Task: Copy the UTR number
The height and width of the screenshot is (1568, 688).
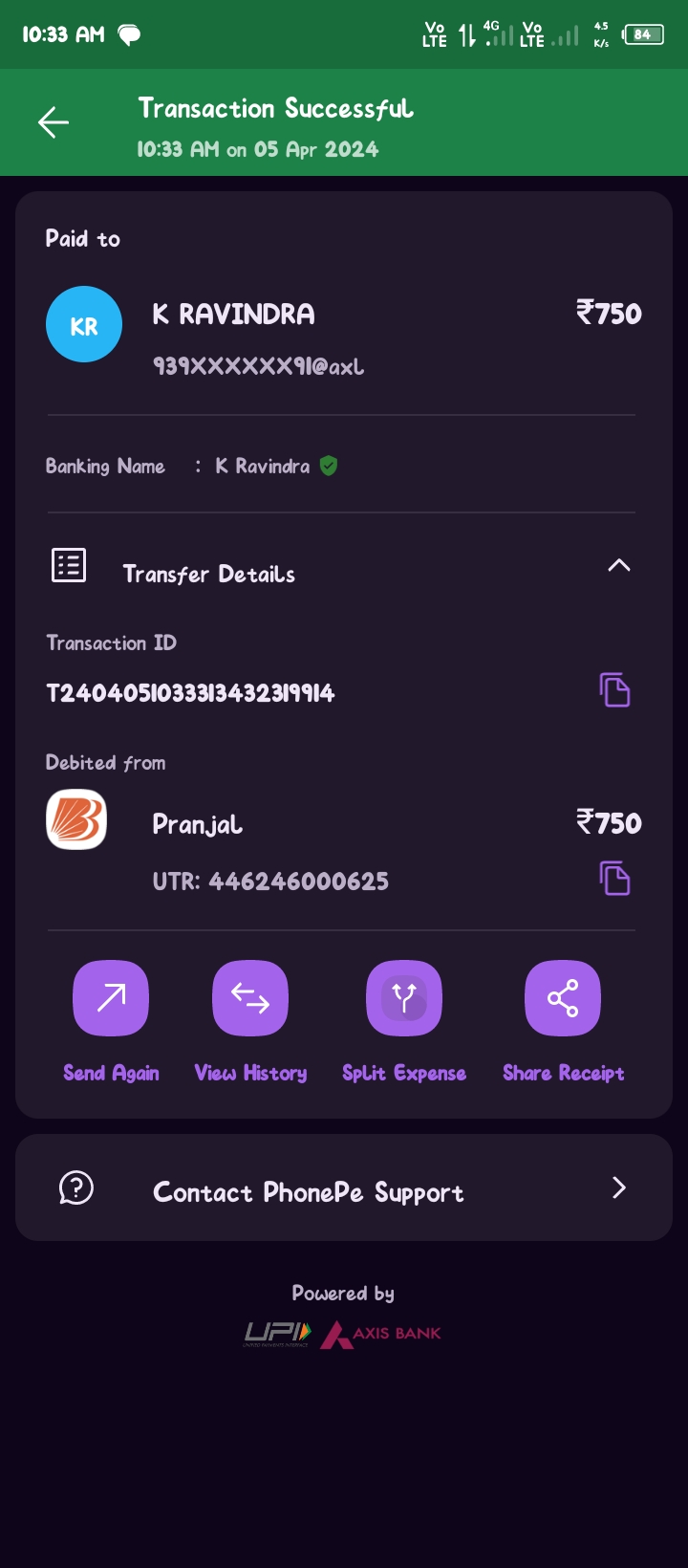Action: click(614, 879)
